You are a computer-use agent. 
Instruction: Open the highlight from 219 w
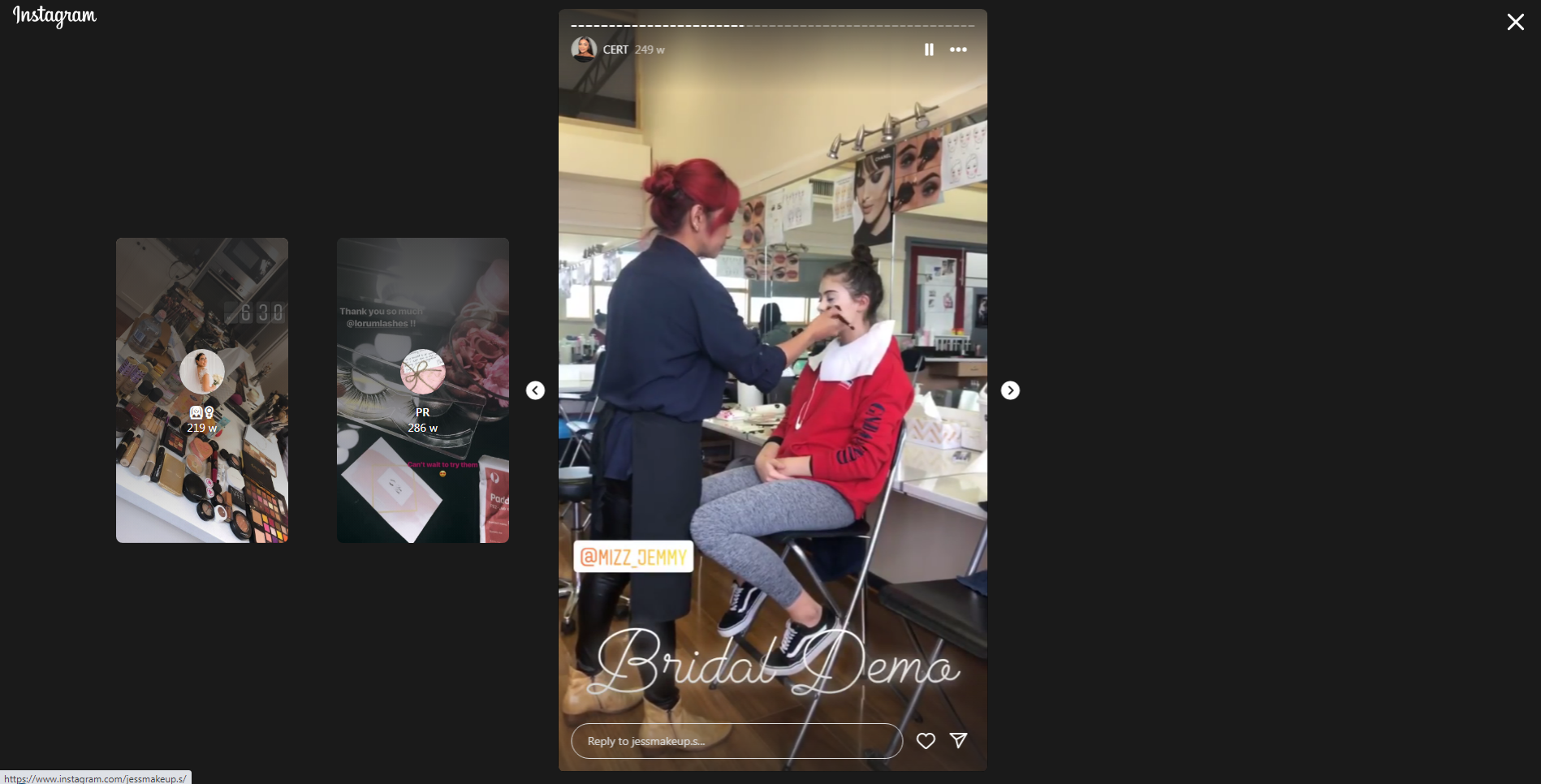[x=202, y=390]
